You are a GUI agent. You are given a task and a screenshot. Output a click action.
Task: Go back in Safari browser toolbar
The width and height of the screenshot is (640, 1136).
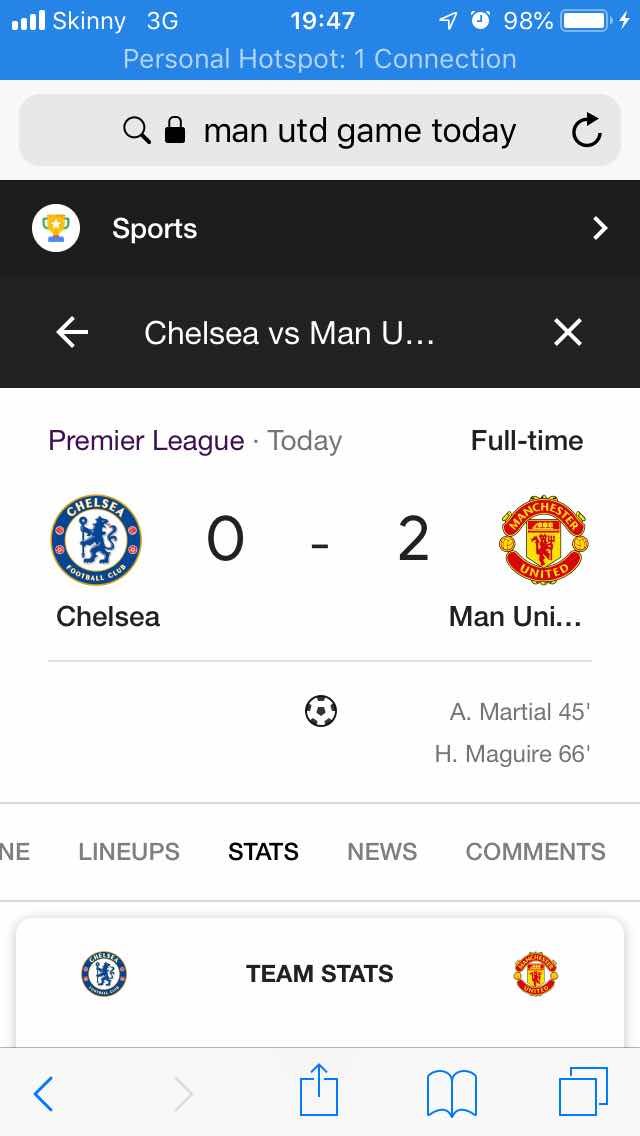coord(43,1094)
